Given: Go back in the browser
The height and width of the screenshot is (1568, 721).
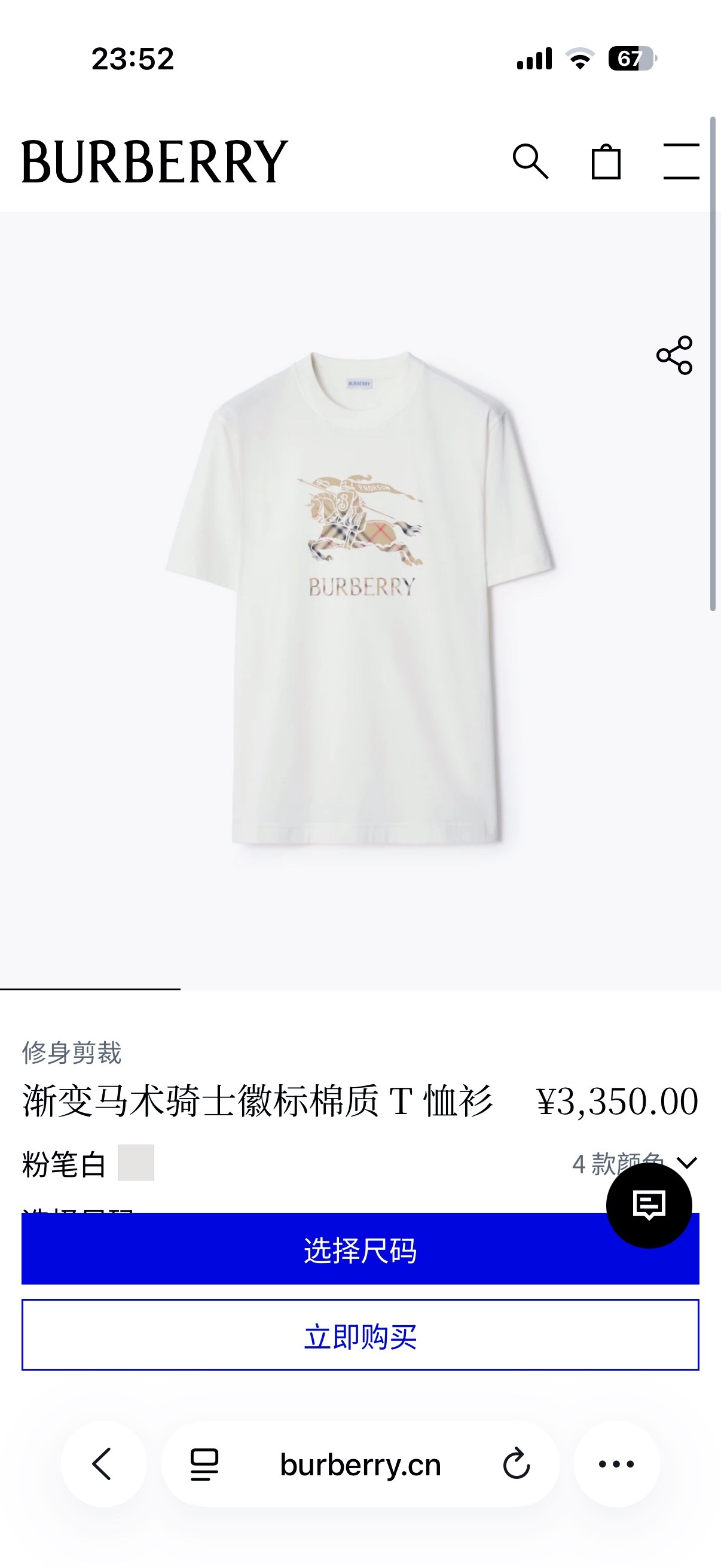Looking at the screenshot, I should point(103,1464).
